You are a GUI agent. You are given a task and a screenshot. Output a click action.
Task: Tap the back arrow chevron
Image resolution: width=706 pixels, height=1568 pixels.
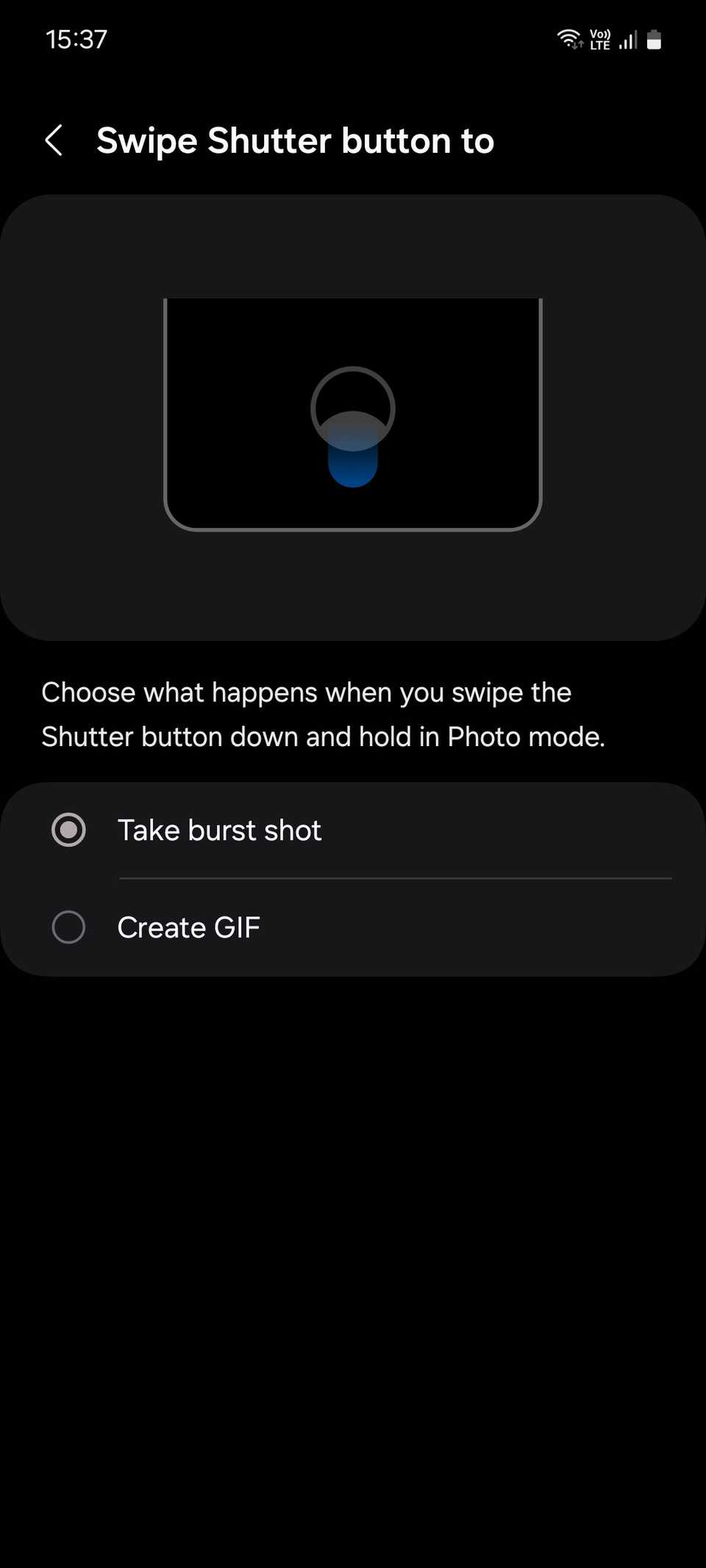55,140
